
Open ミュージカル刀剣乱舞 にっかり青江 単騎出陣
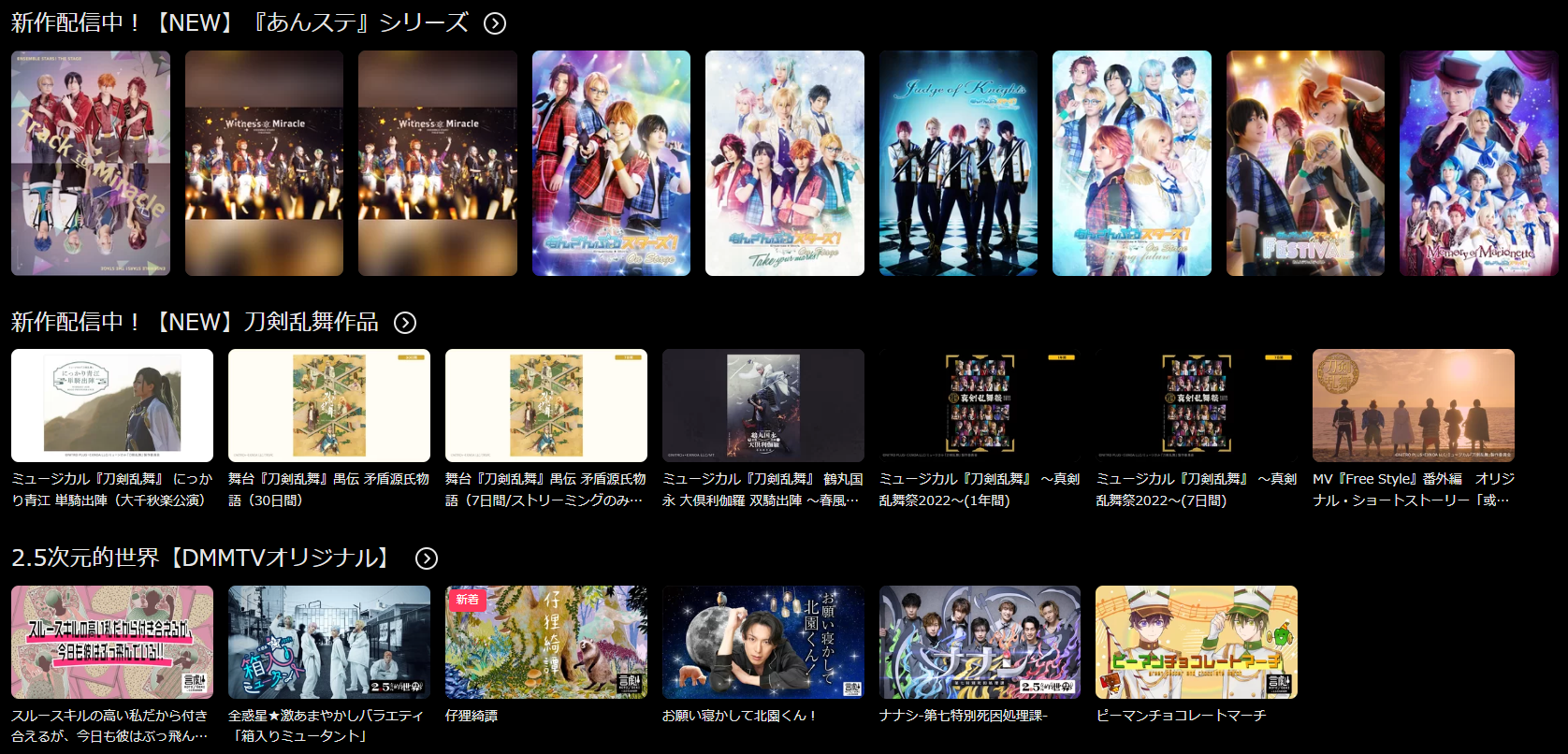[x=112, y=406]
